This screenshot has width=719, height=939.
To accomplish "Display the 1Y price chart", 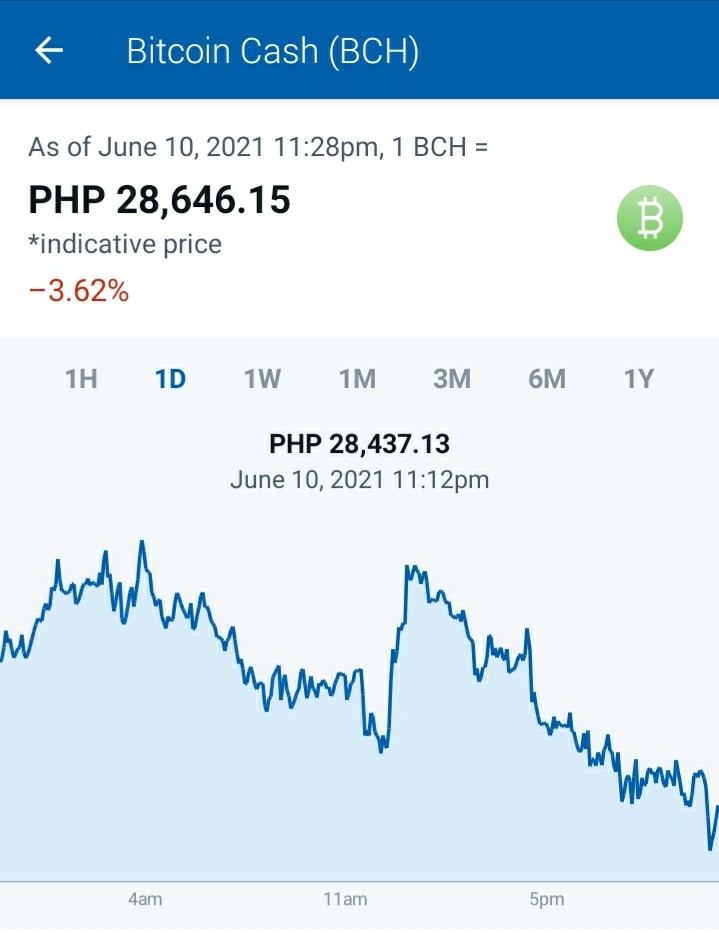I will pos(639,379).
